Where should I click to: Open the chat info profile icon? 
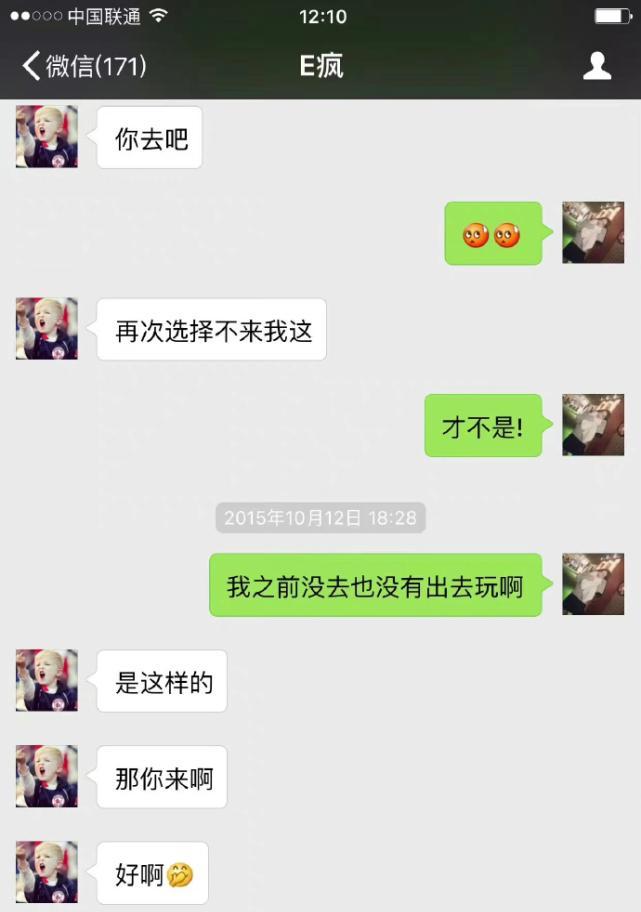(597, 66)
